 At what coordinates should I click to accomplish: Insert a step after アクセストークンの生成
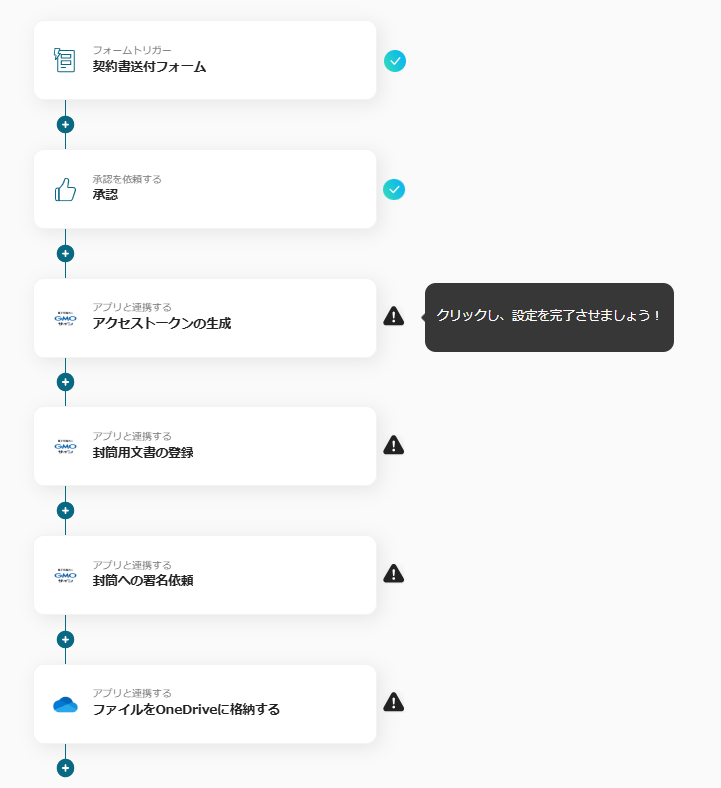(66, 382)
